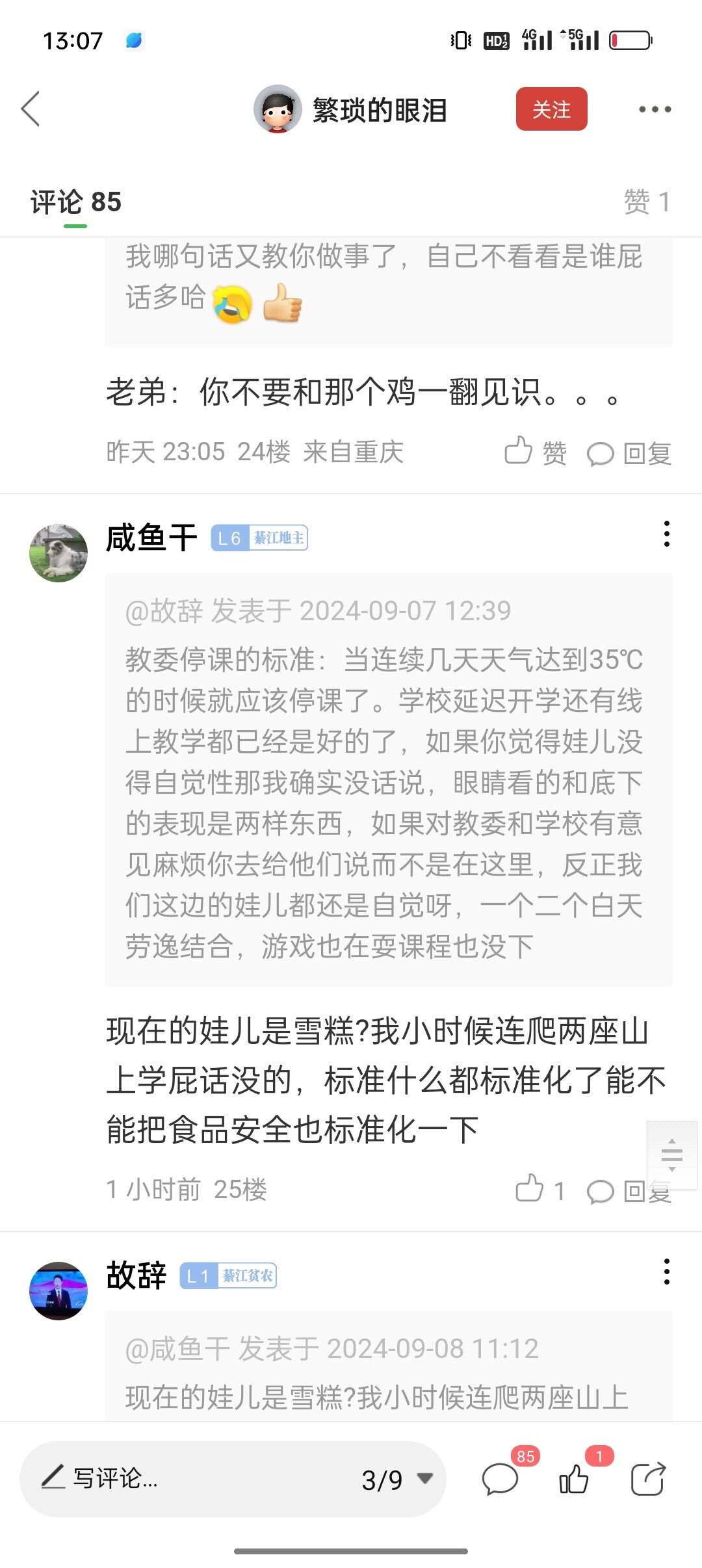Image resolution: width=702 pixels, height=1568 pixels.
Task: Follow 繁琐的眼泪 with the 关注 button
Action: coord(551,109)
